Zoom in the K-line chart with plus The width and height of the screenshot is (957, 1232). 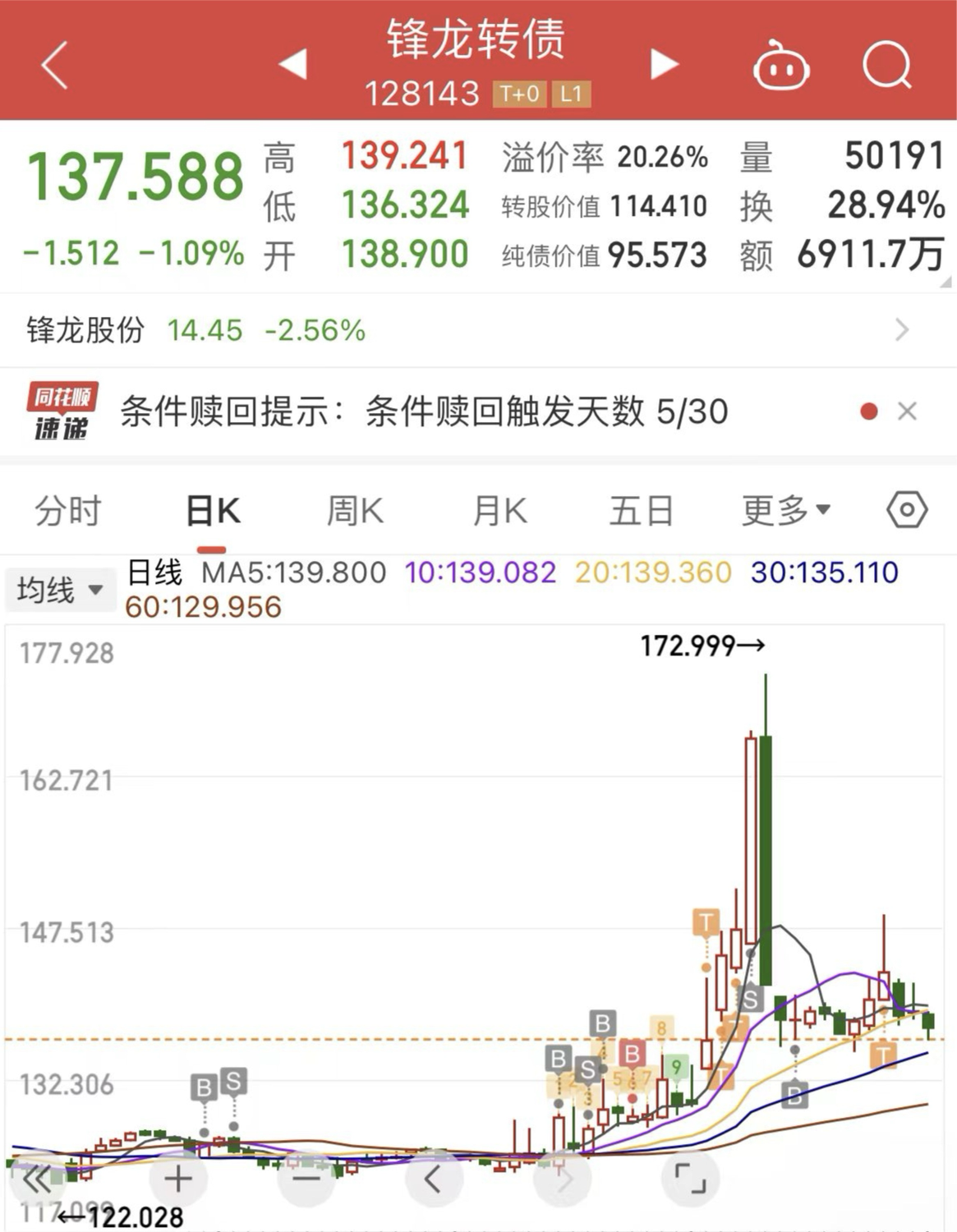point(178,1179)
